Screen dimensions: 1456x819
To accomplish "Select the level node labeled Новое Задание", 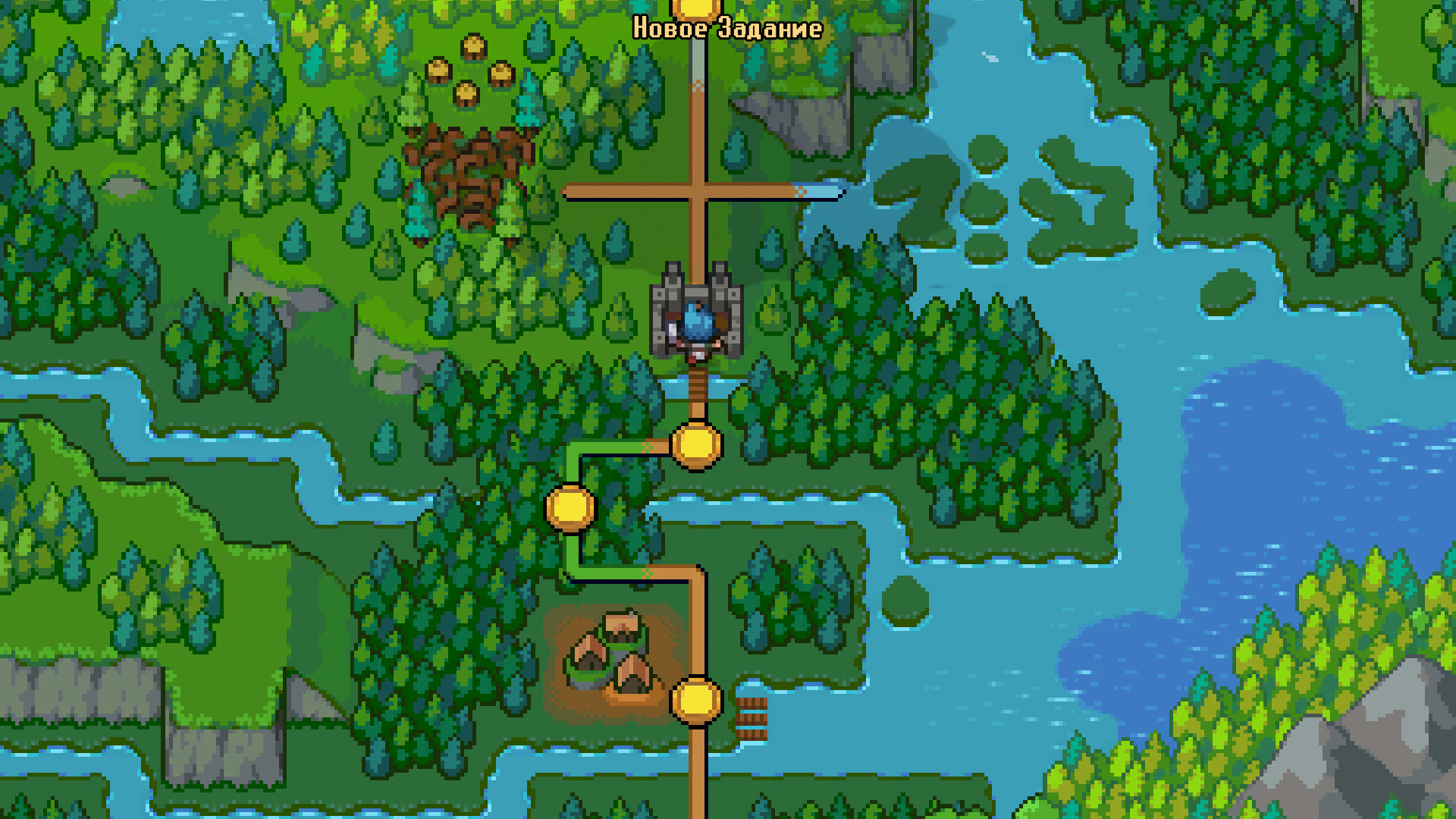I will click(696, 8).
